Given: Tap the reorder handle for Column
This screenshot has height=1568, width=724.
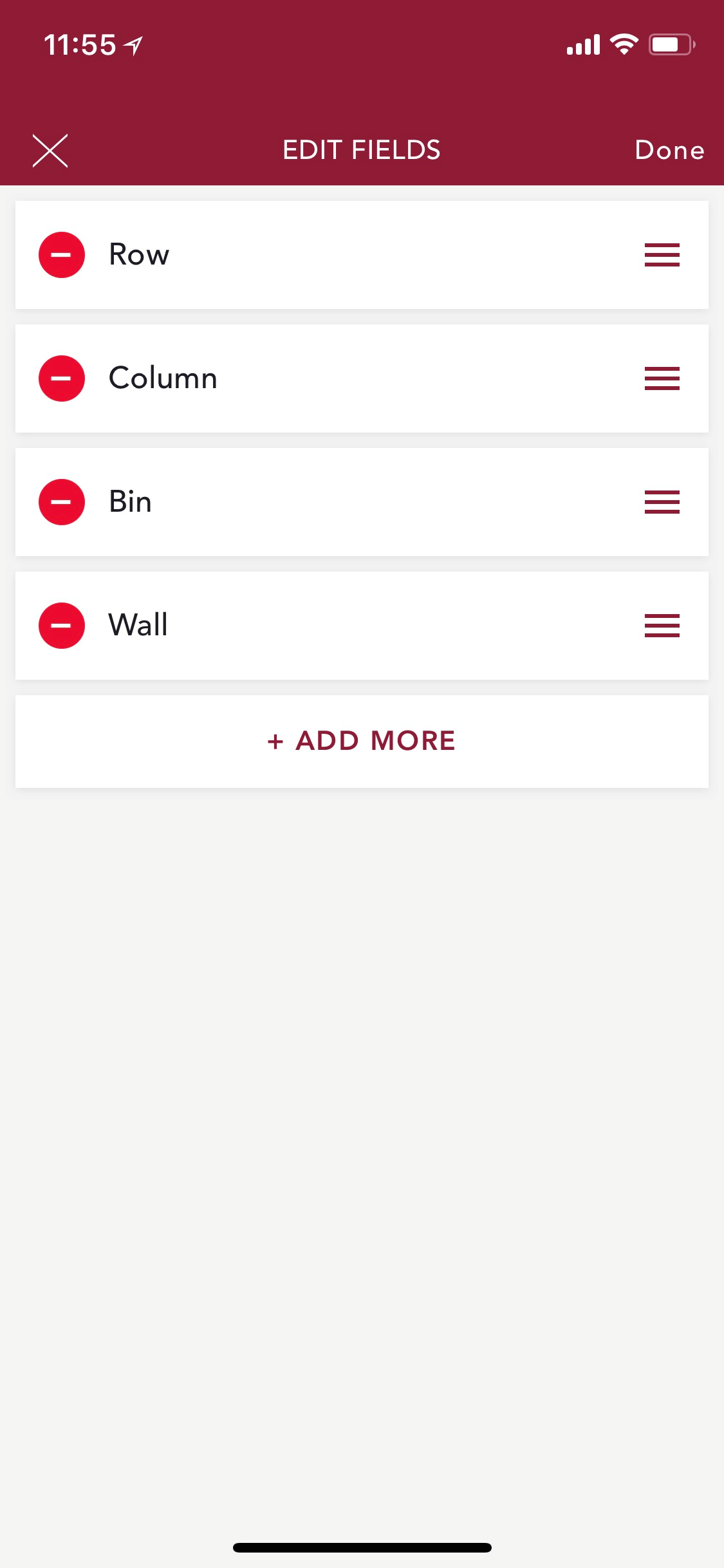Looking at the screenshot, I should [x=662, y=378].
